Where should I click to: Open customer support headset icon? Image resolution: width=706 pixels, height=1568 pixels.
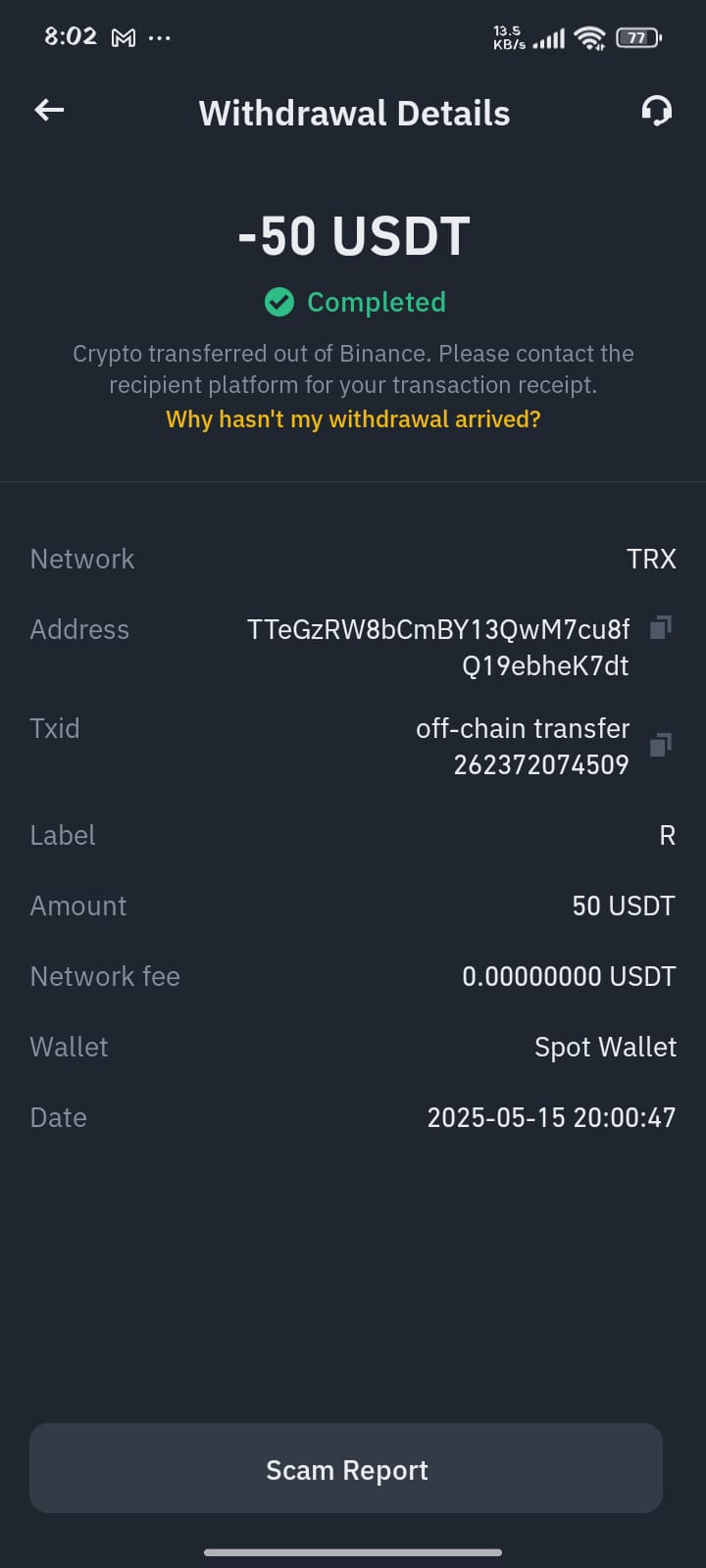[x=656, y=111]
